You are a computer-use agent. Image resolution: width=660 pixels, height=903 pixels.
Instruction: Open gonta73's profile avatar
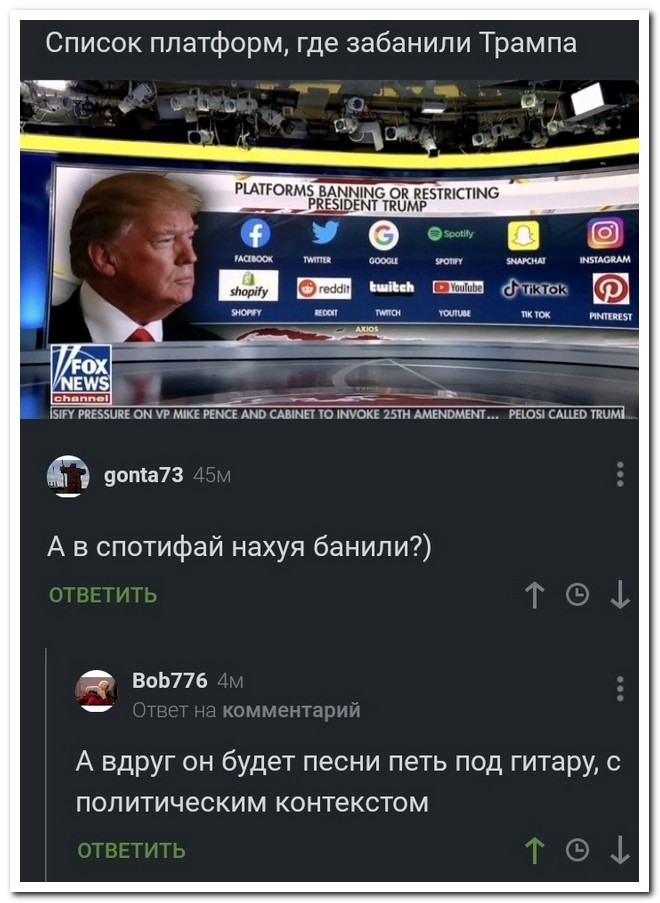click(68, 476)
